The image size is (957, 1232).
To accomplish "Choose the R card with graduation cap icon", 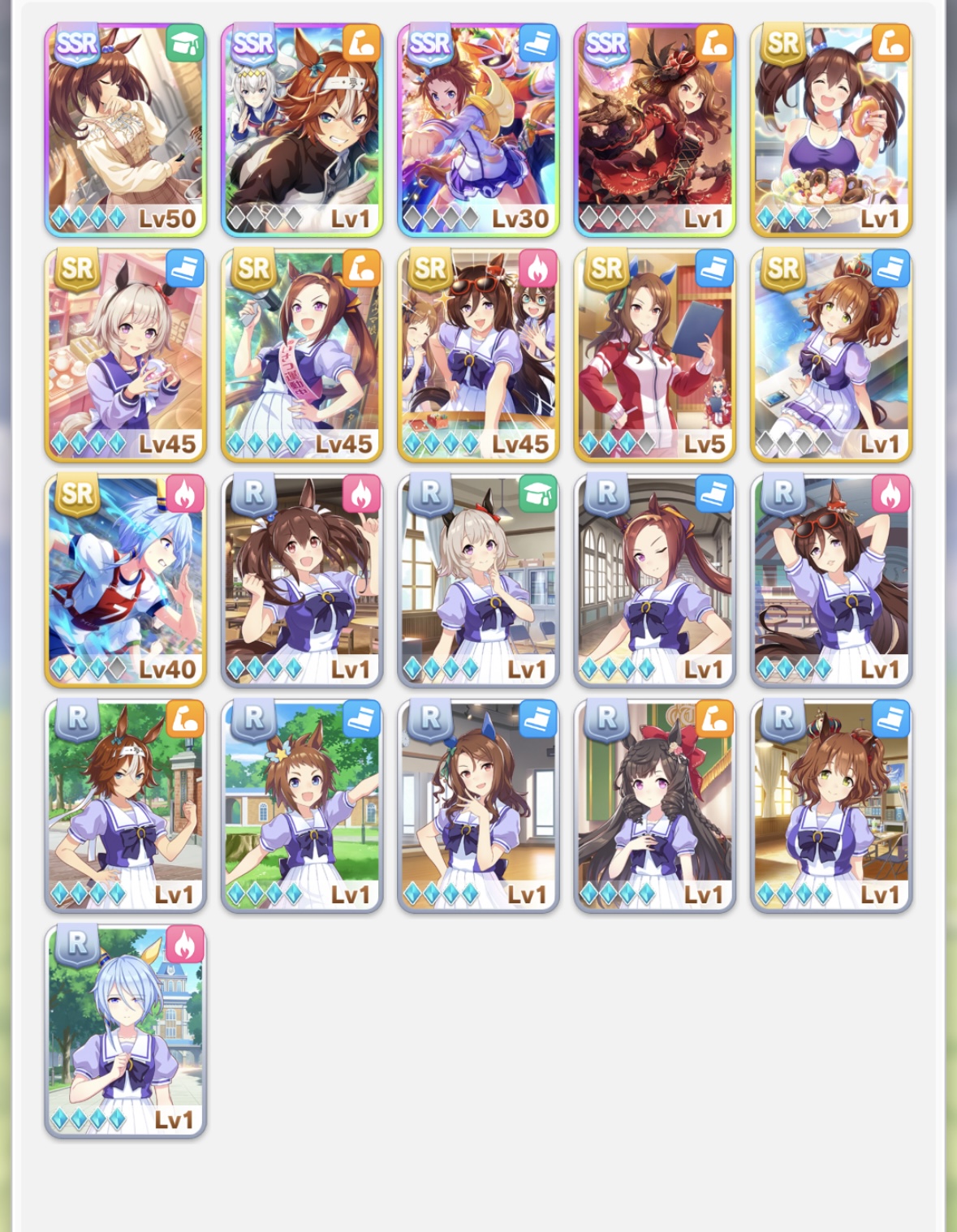I will point(478,580).
